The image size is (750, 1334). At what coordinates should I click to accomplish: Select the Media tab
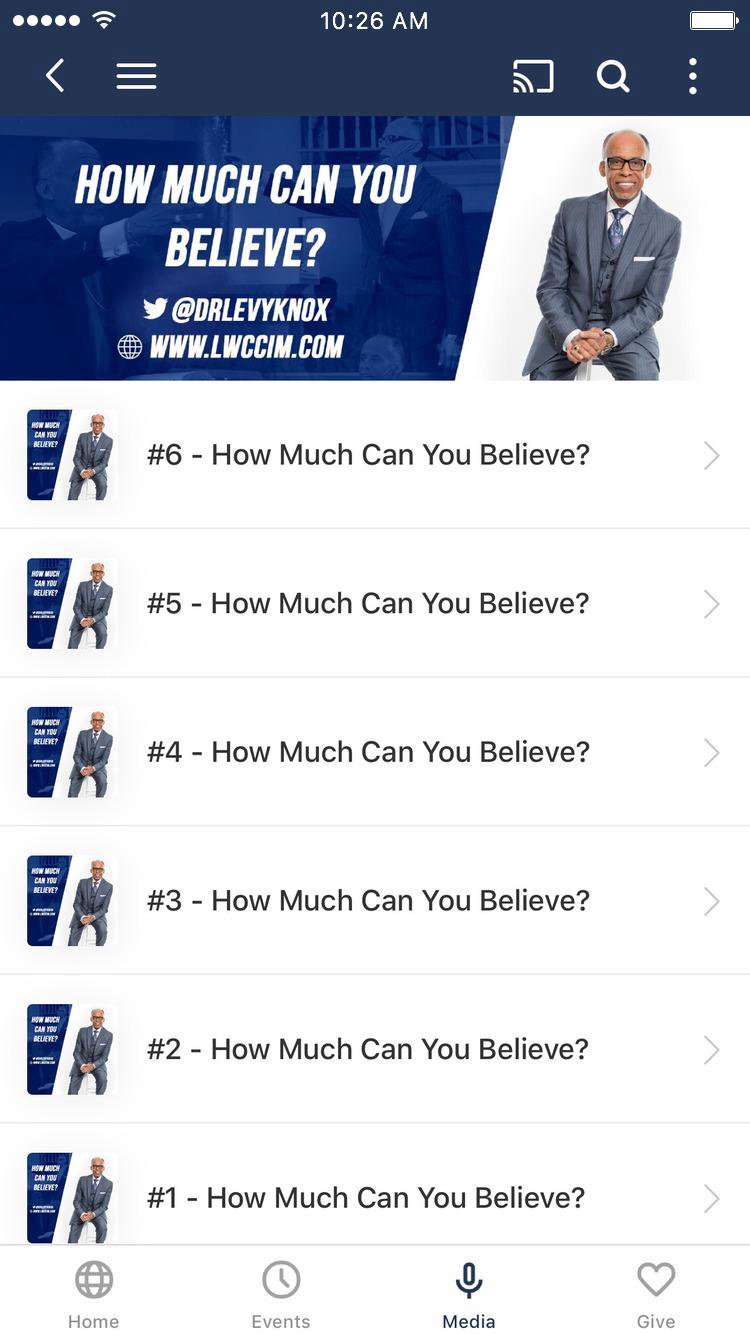pos(469,1294)
